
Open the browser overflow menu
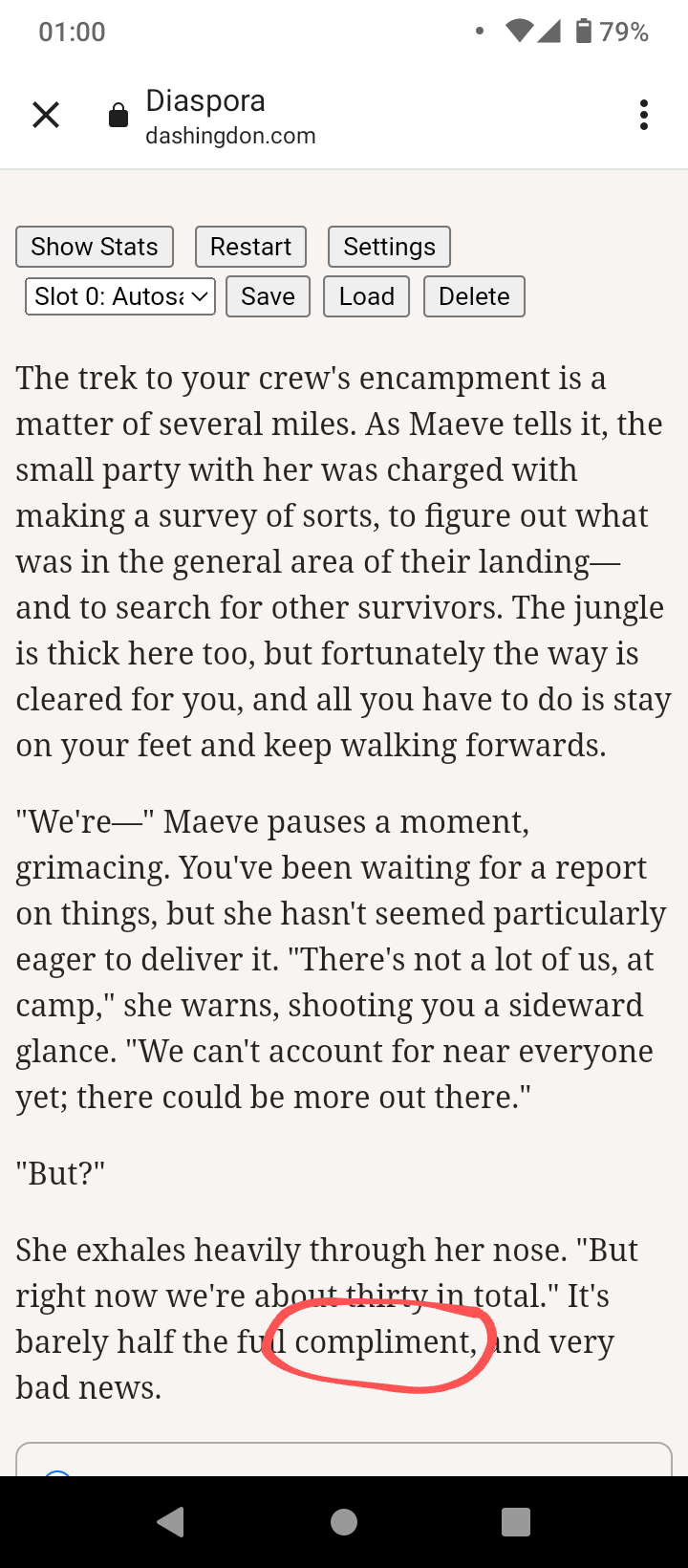click(x=643, y=116)
